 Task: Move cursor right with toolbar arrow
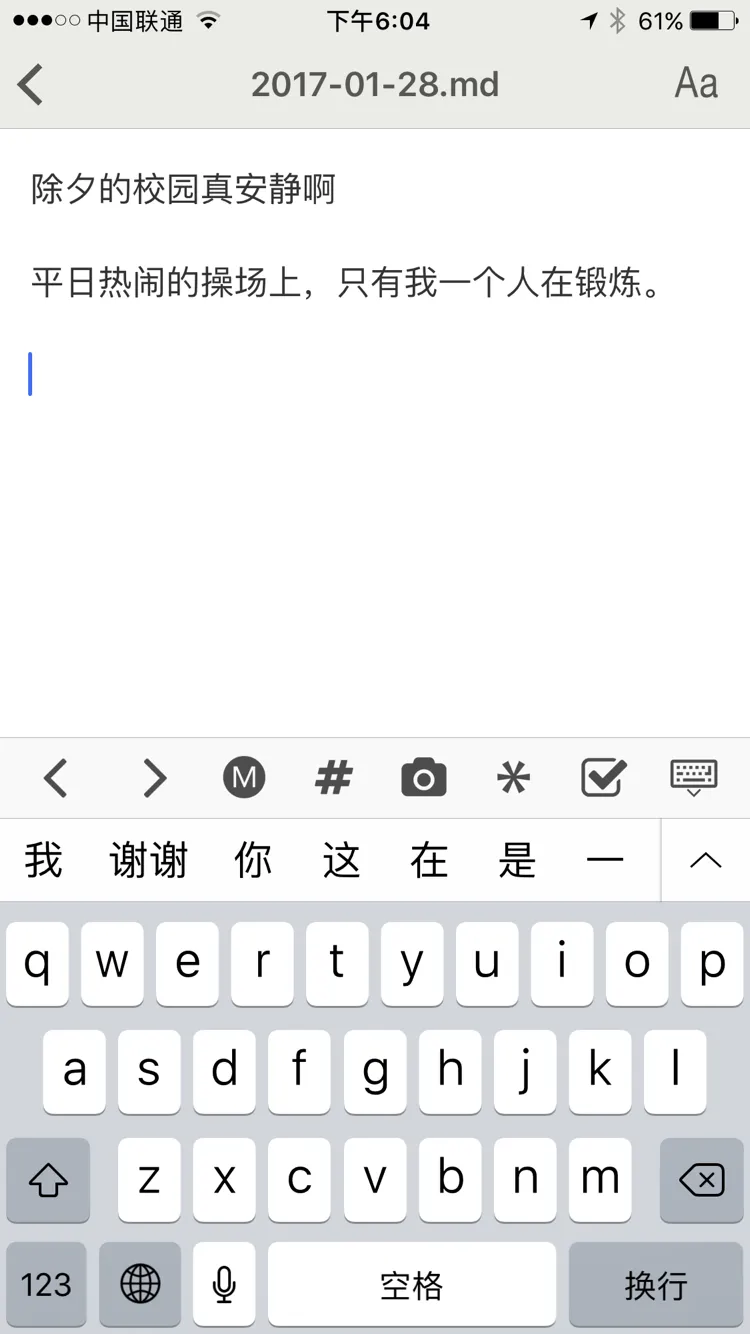tap(154, 777)
